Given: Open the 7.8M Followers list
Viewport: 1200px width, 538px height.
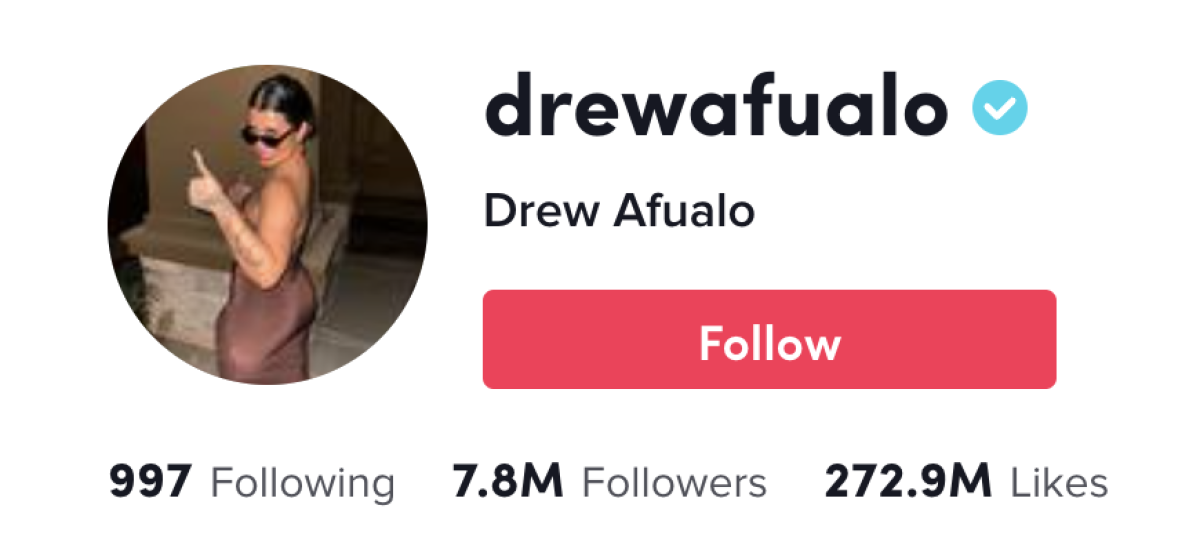Looking at the screenshot, I should coord(609,484).
